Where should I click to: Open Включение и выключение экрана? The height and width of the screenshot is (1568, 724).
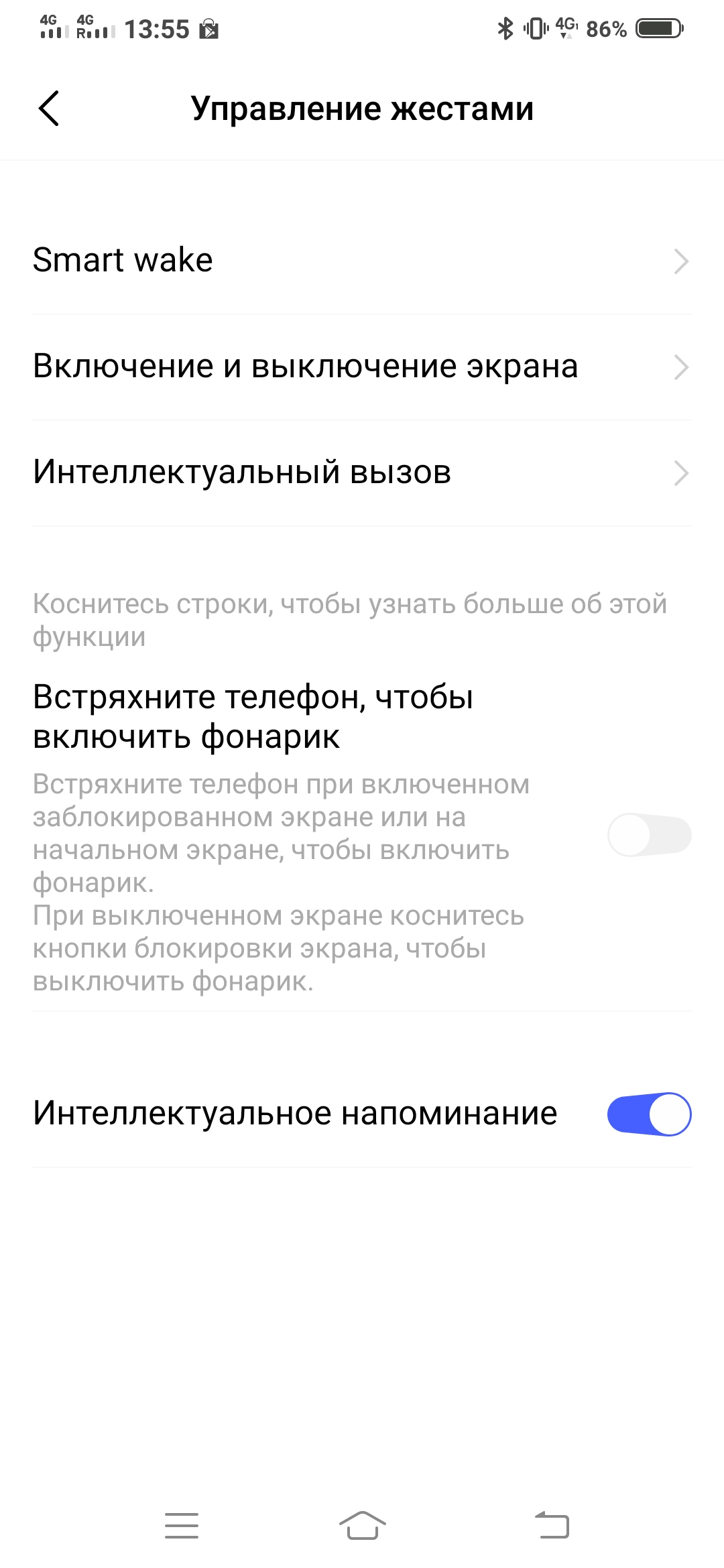(362, 367)
